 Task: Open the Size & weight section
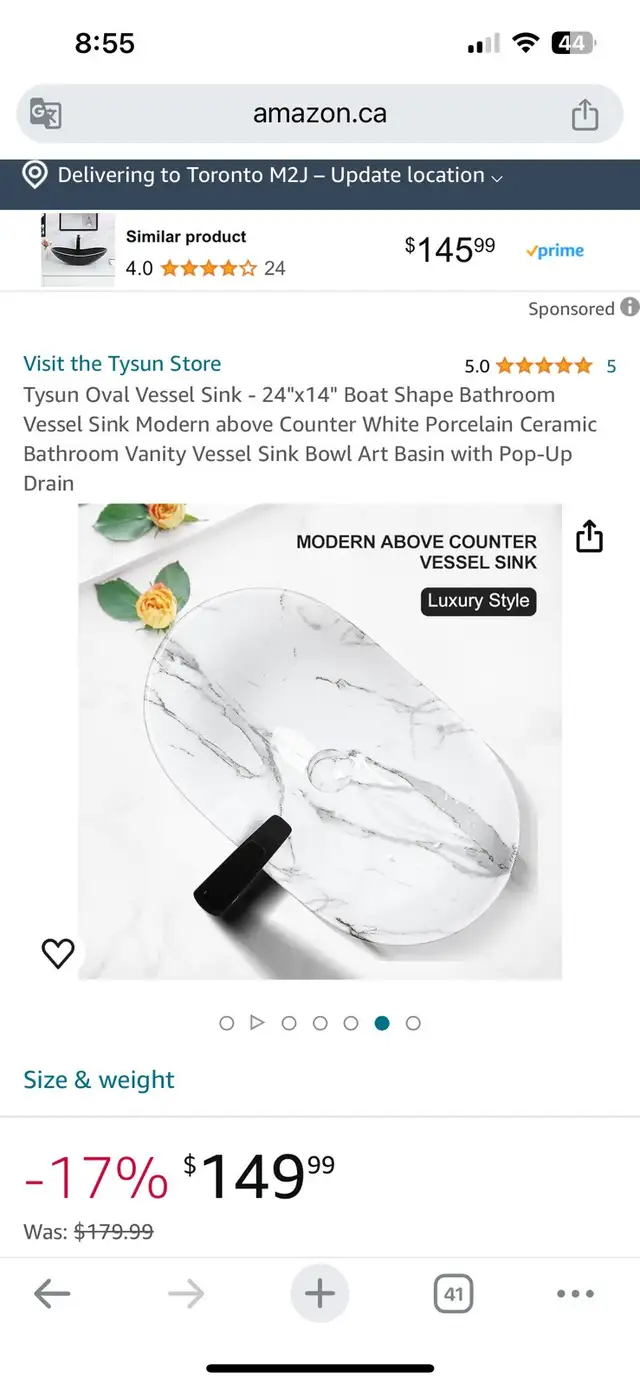point(99,1080)
